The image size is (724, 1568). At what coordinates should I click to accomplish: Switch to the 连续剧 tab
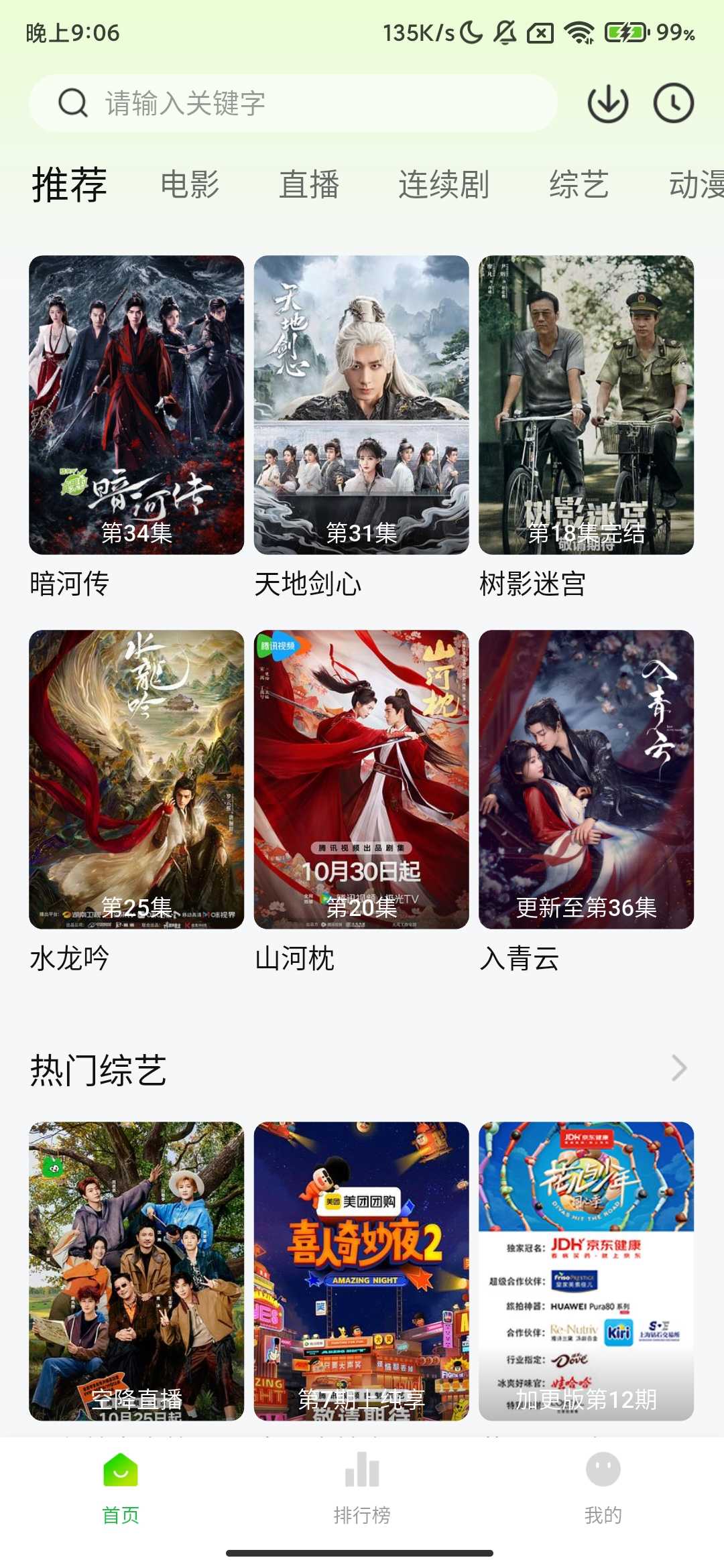(444, 185)
